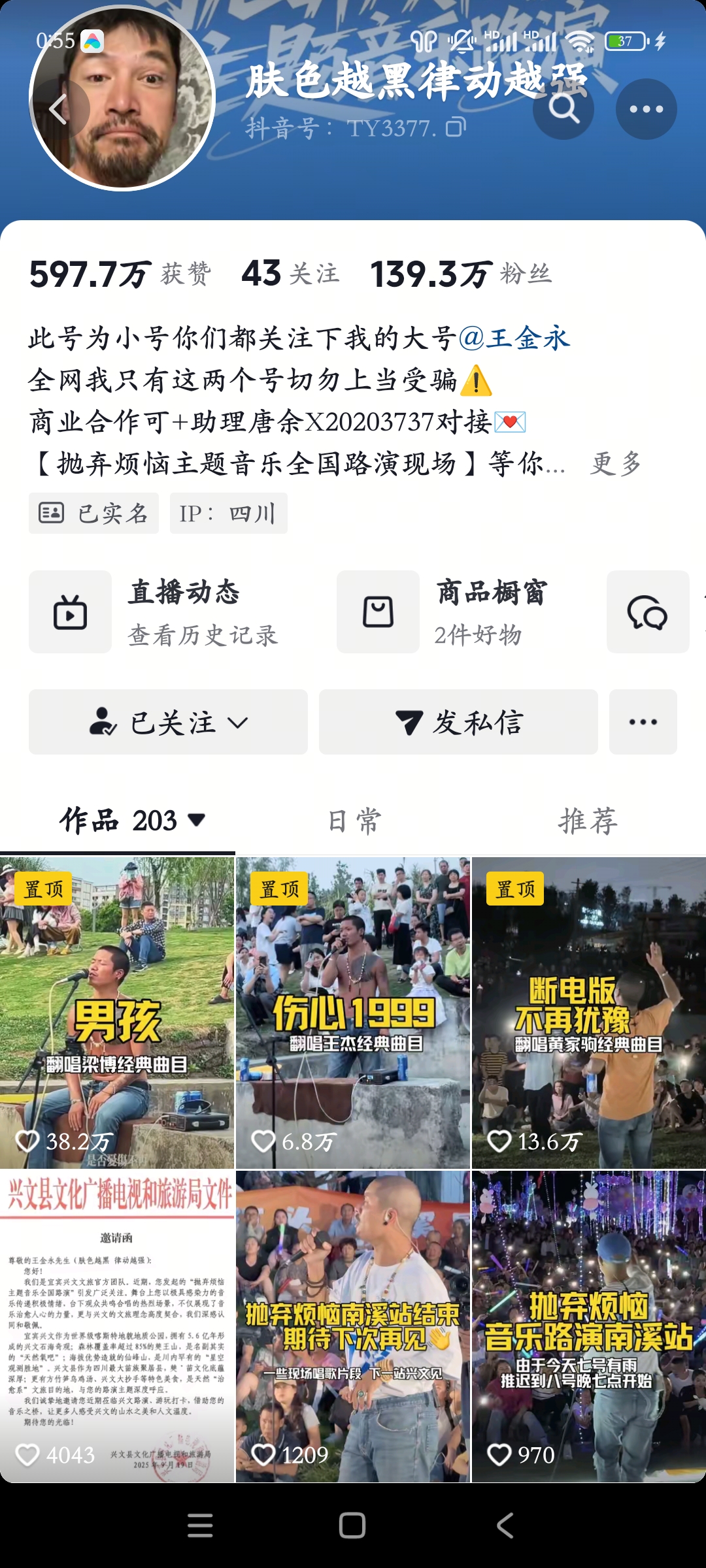Copy the Douyin ID TY3377
Image resolution: width=706 pixels, height=1568 pixels.
(x=456, y=127)
